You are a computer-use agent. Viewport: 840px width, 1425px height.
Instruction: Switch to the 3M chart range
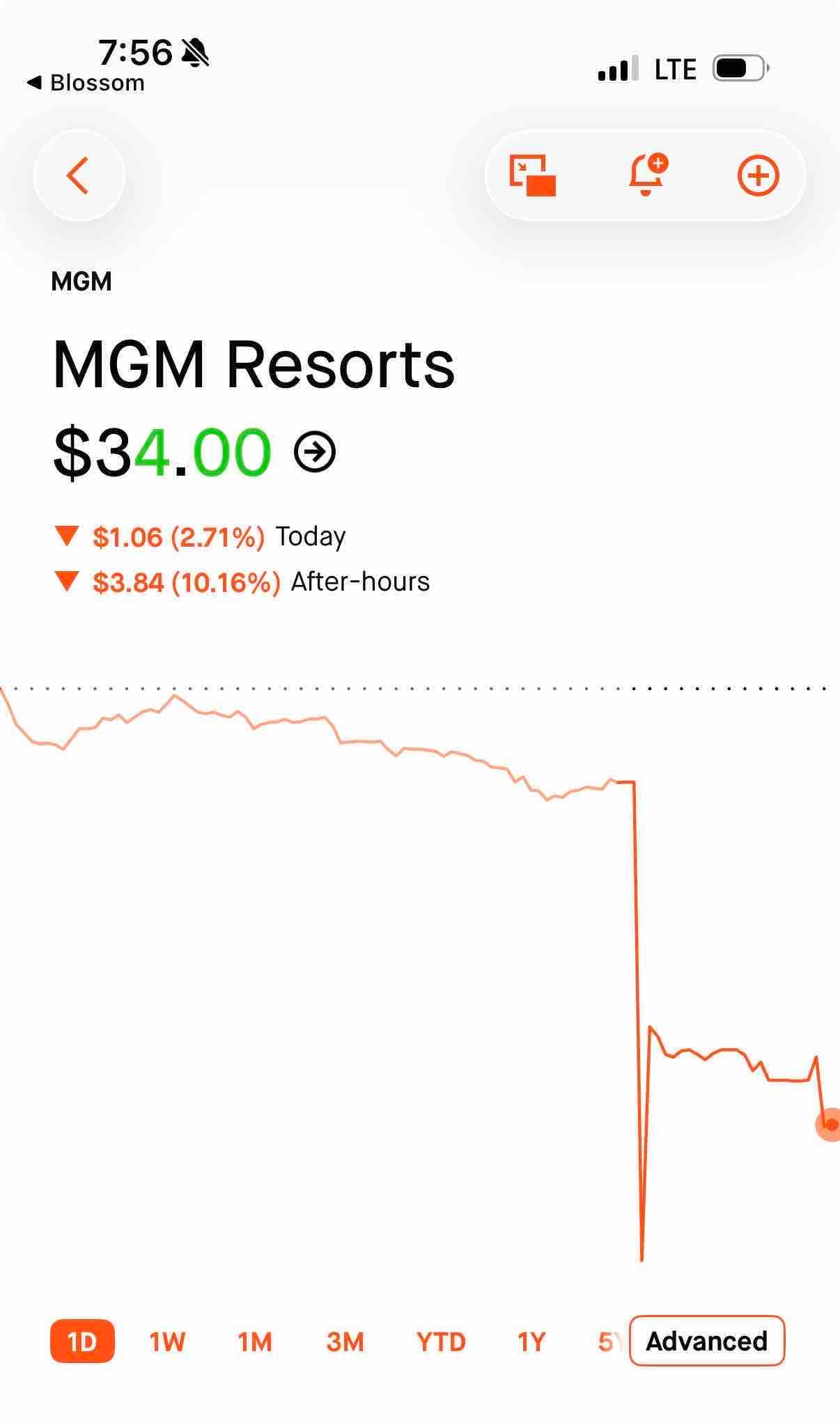coord(345,1341)
